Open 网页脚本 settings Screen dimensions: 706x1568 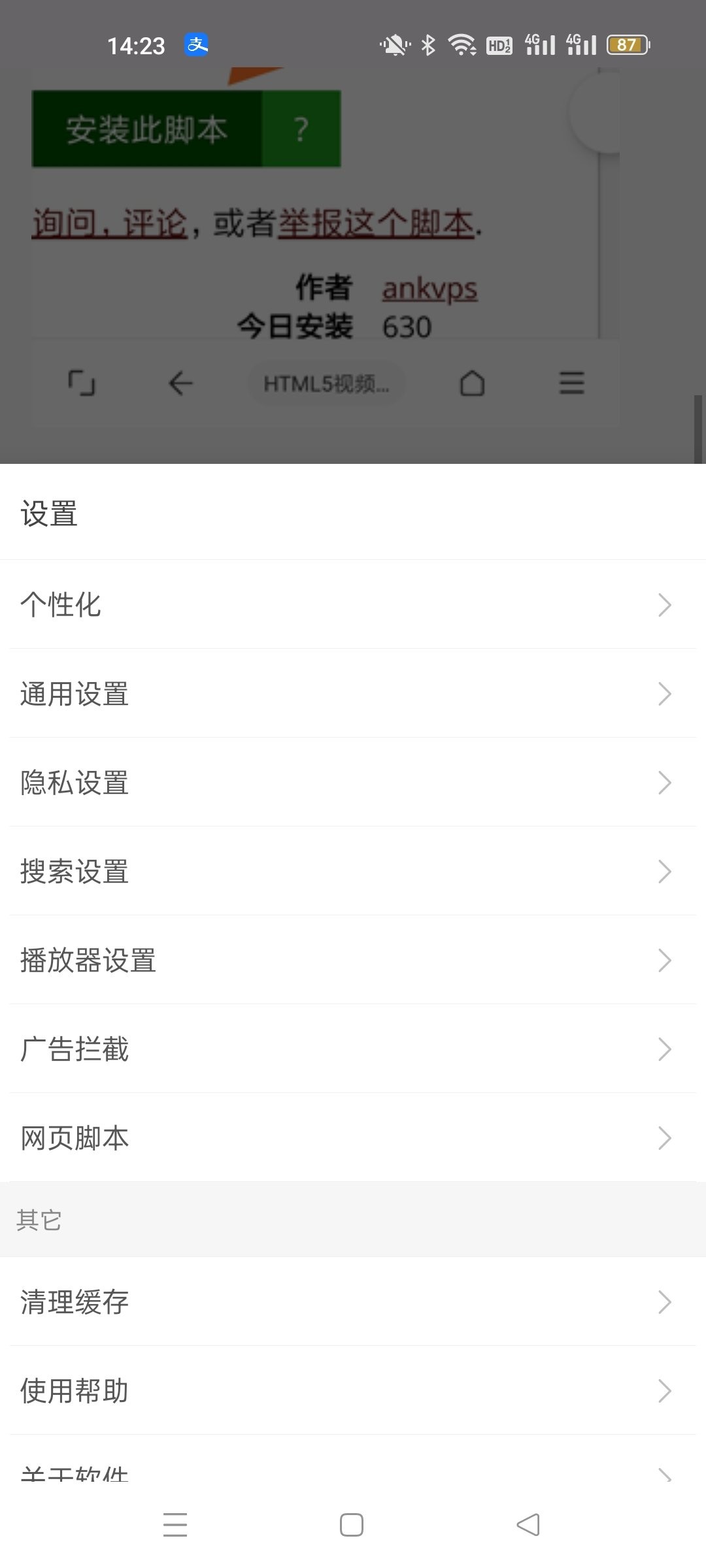pyautogui.click(x=353, y=1137)
